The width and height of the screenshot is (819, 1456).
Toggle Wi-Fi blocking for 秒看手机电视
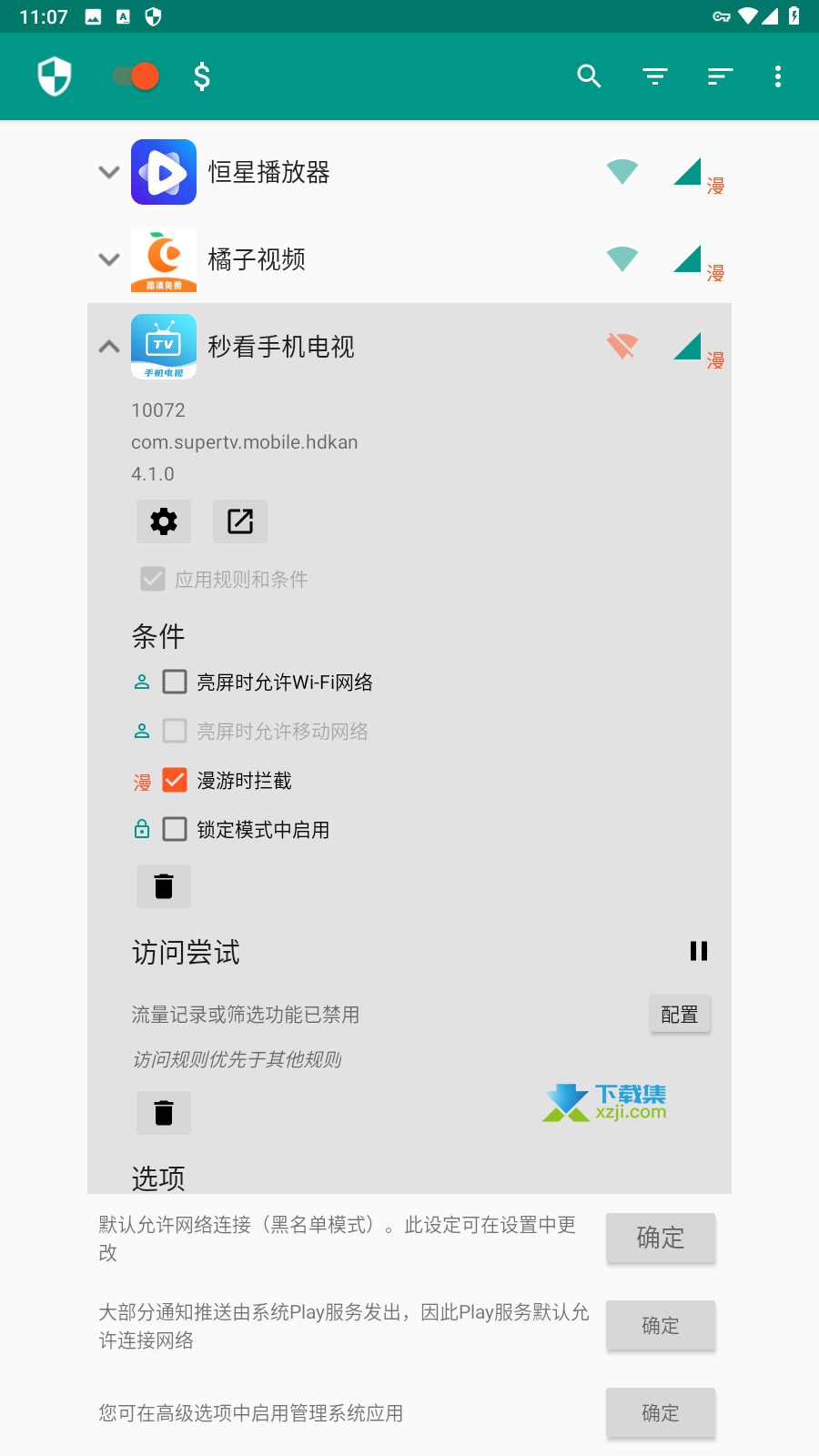click(x=622, y=346)
